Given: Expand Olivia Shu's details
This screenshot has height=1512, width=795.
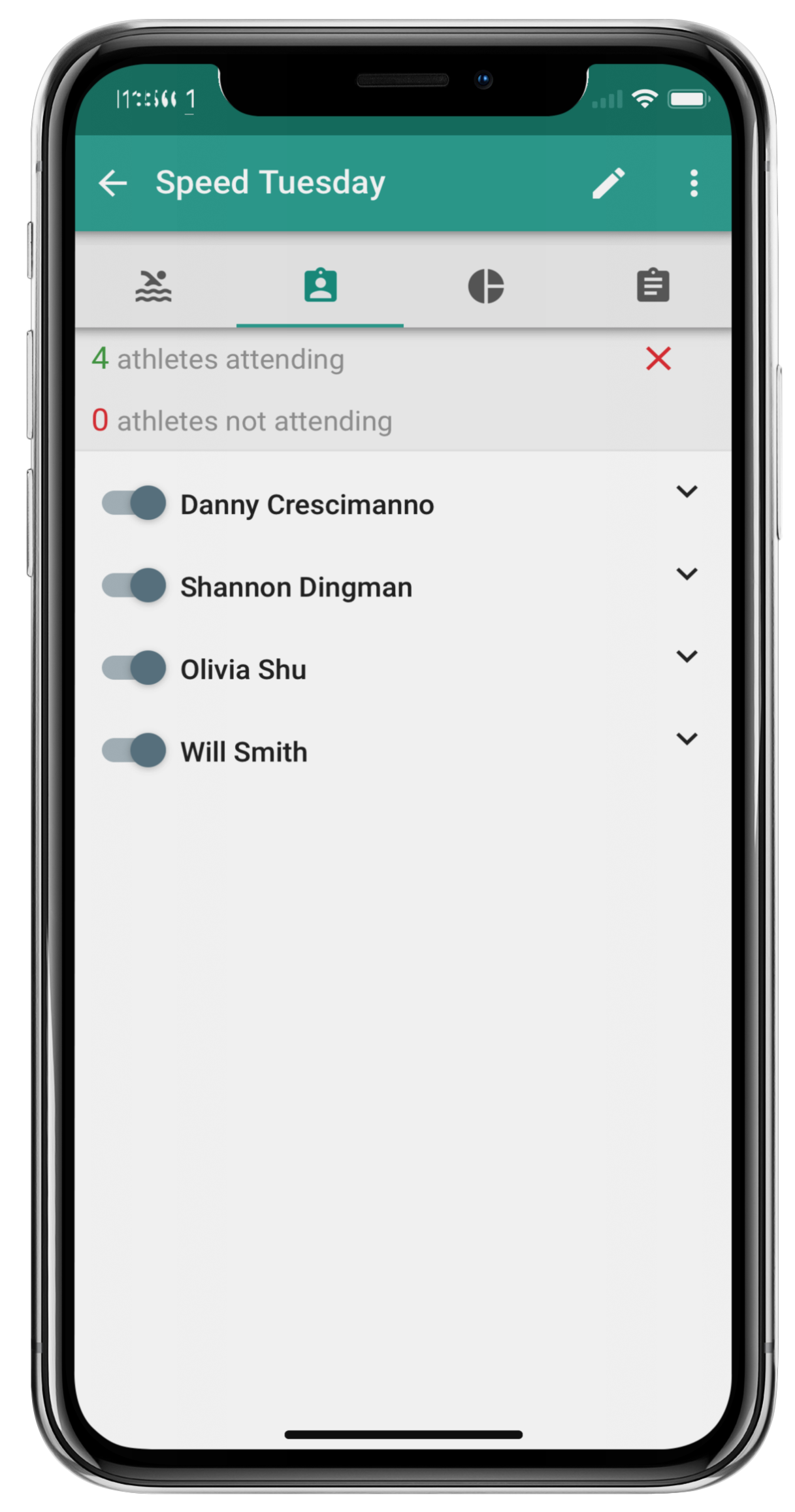Looking at the screenshot, I should coord(687,656).
